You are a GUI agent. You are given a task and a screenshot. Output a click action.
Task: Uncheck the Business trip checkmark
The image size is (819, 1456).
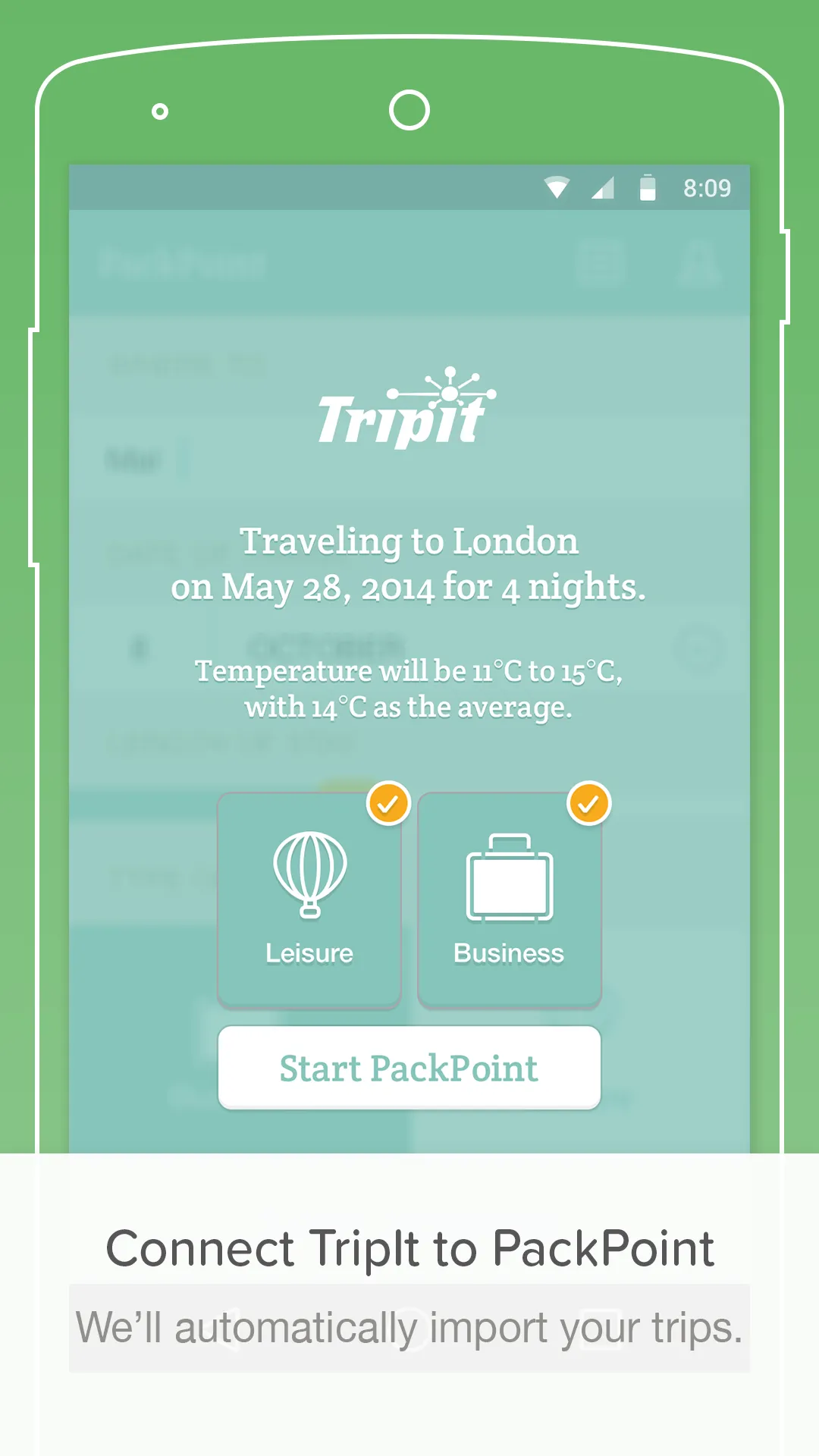pos(588,802)
